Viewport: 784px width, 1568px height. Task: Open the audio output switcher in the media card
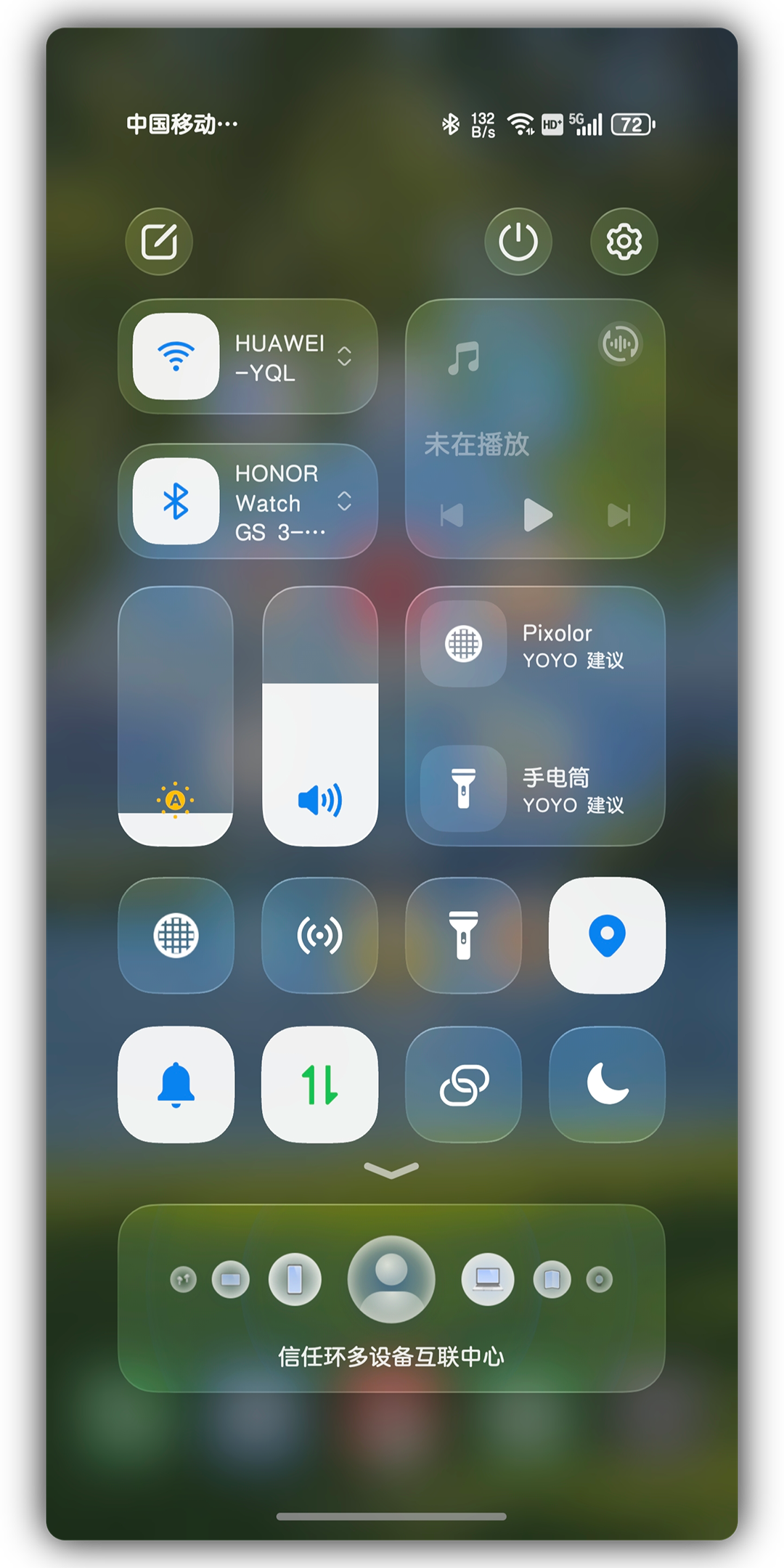pos(619,343)
